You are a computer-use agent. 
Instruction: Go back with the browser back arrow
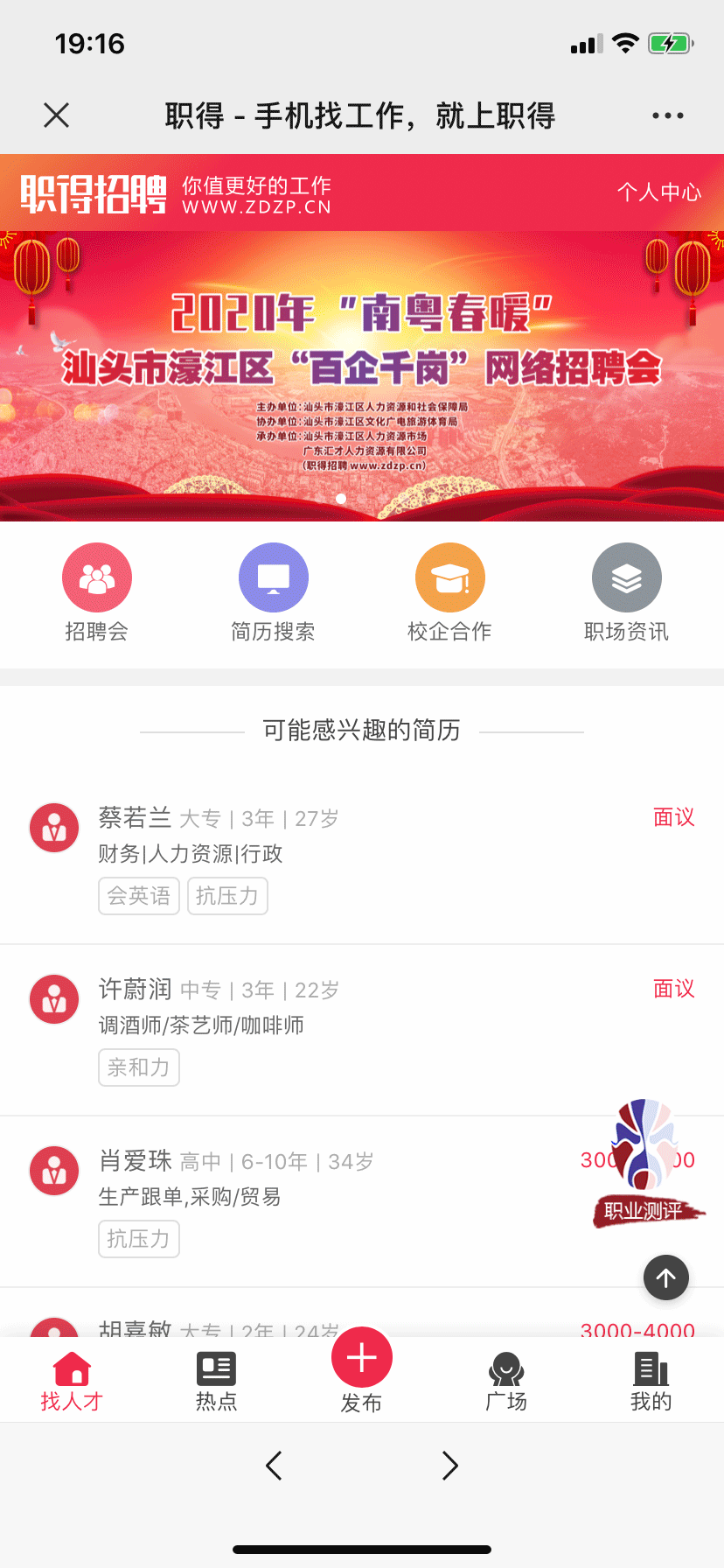pos(274,1465)
